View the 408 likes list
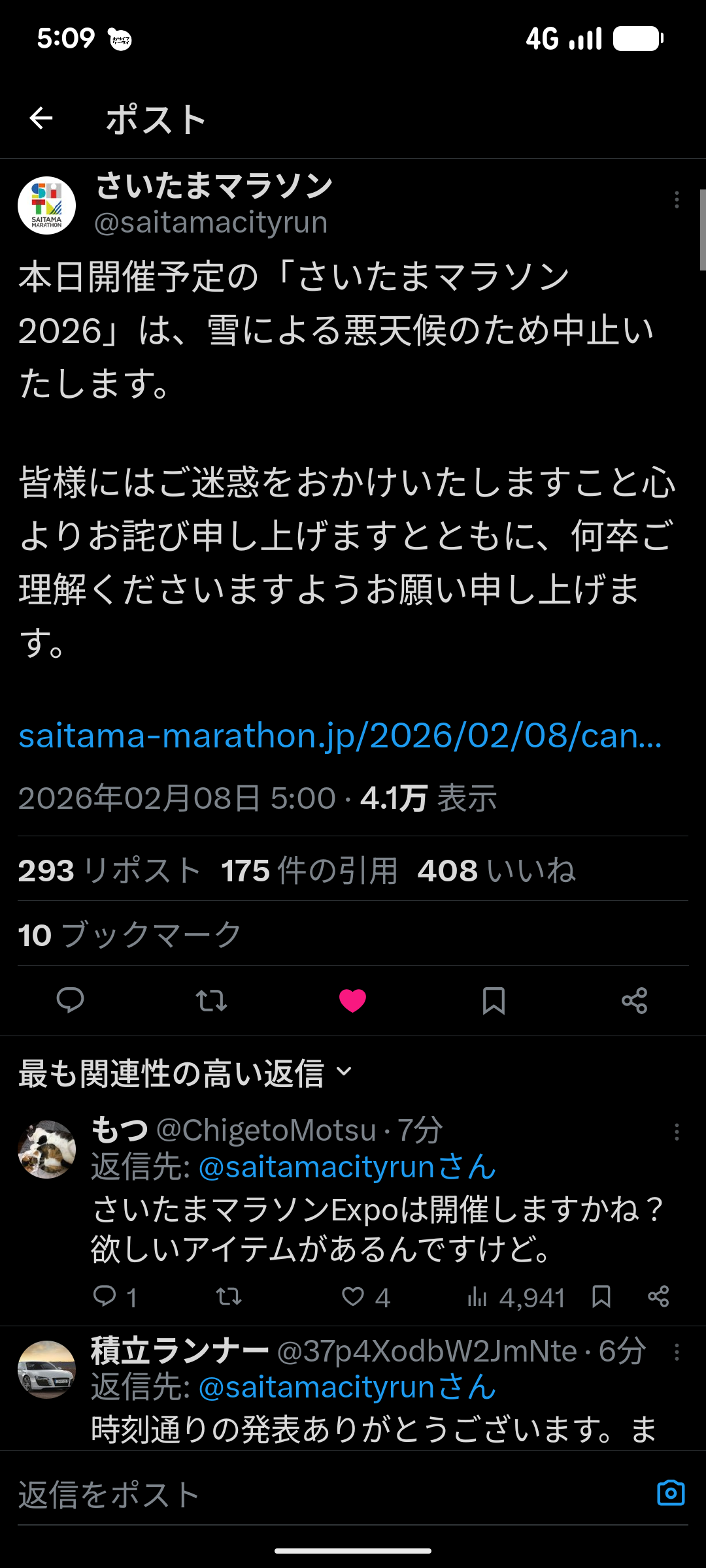706x1568 pixels. click(496, 870)
